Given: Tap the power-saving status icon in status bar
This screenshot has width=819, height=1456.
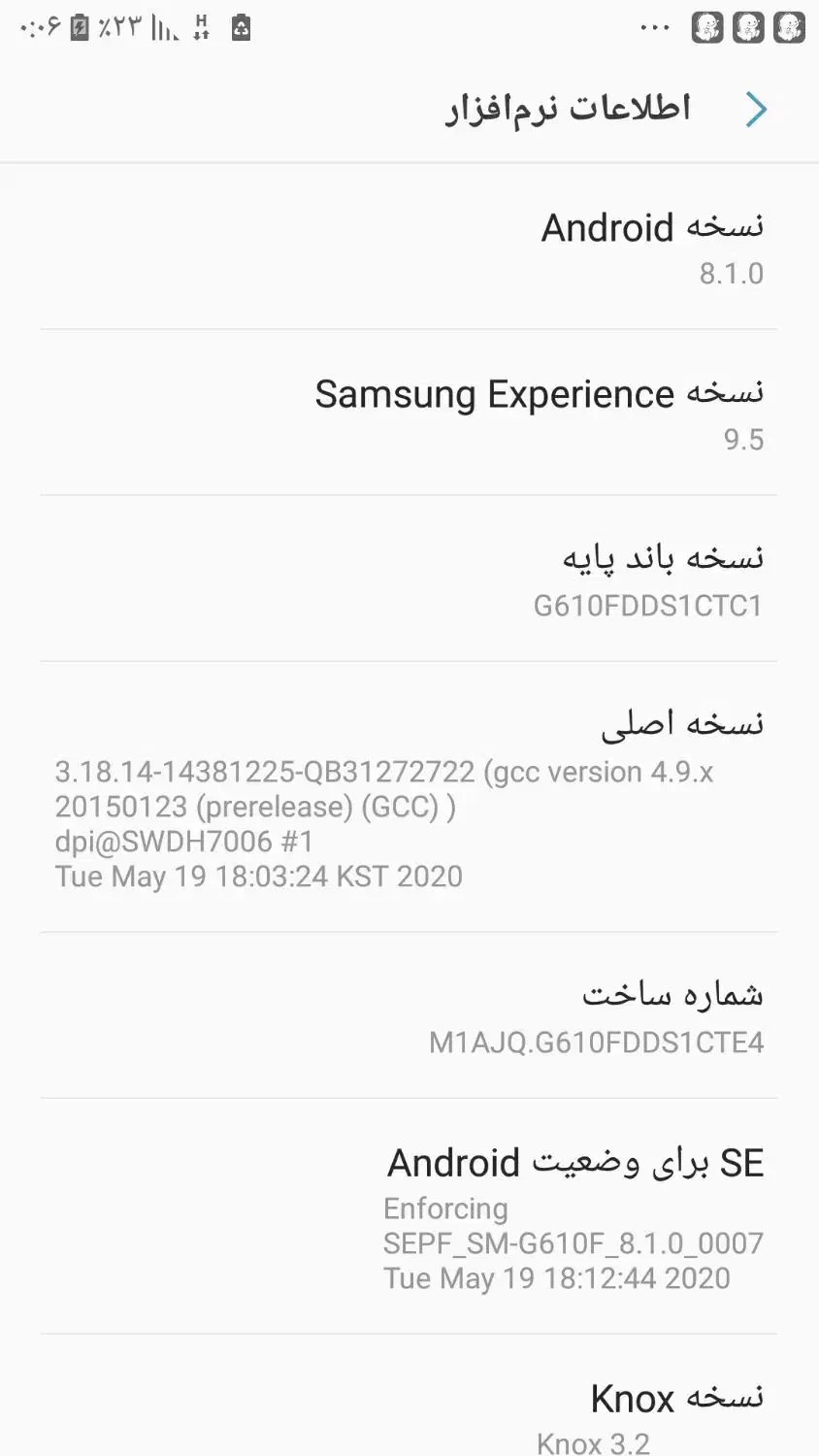Looking at the screenshot, I should [x=241, y=27].
